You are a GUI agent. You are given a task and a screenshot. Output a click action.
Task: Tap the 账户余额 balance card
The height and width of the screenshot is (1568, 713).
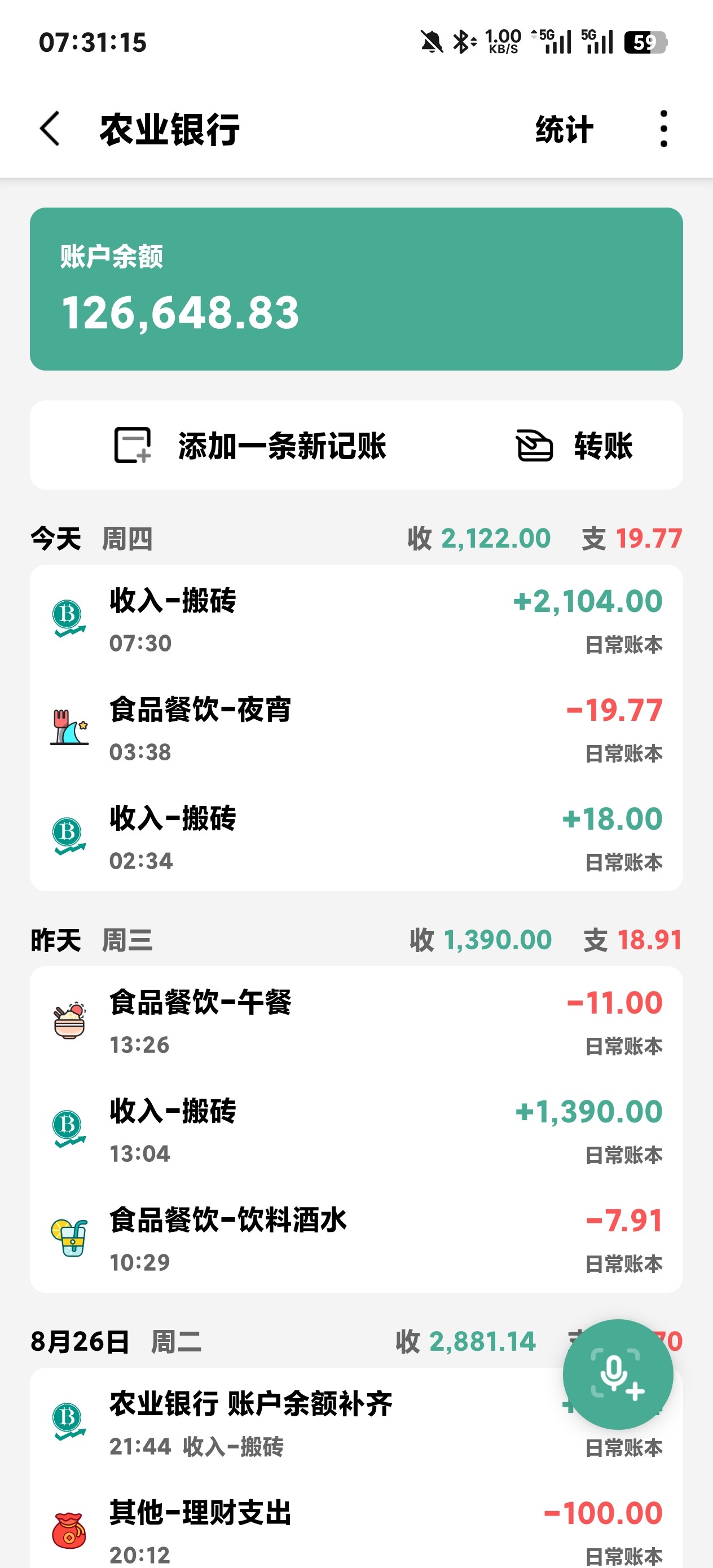(x=356, y=289)
